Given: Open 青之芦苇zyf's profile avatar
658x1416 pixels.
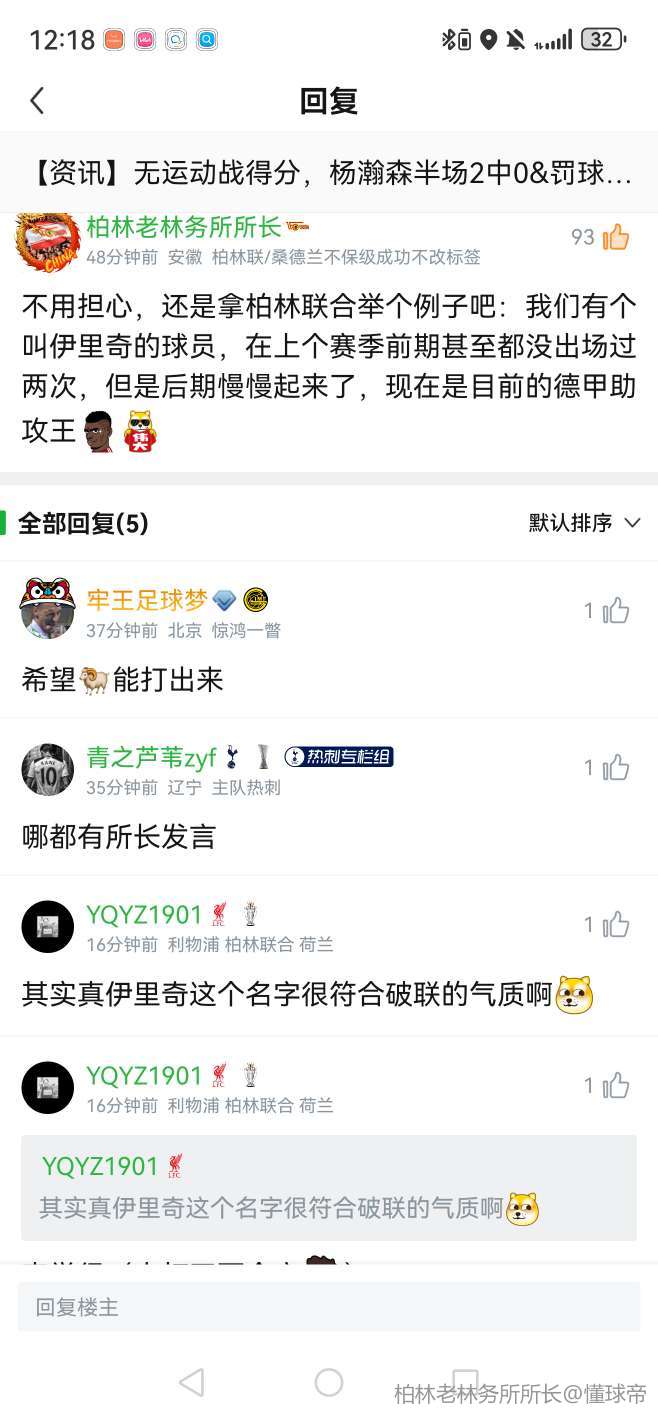Looking at the screenshot, I should [47, 769].
